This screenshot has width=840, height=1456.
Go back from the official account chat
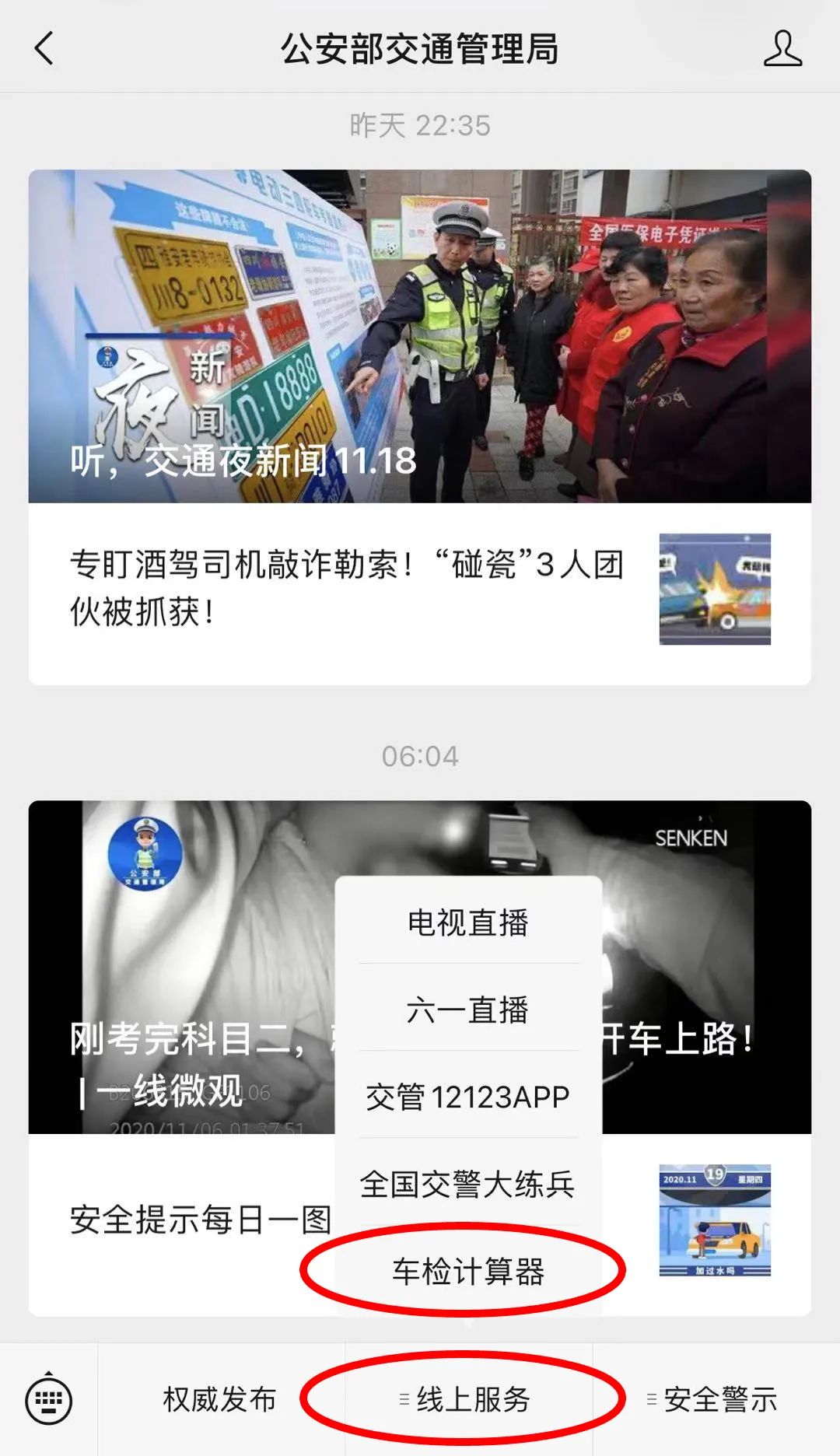[x=44, y=48]
